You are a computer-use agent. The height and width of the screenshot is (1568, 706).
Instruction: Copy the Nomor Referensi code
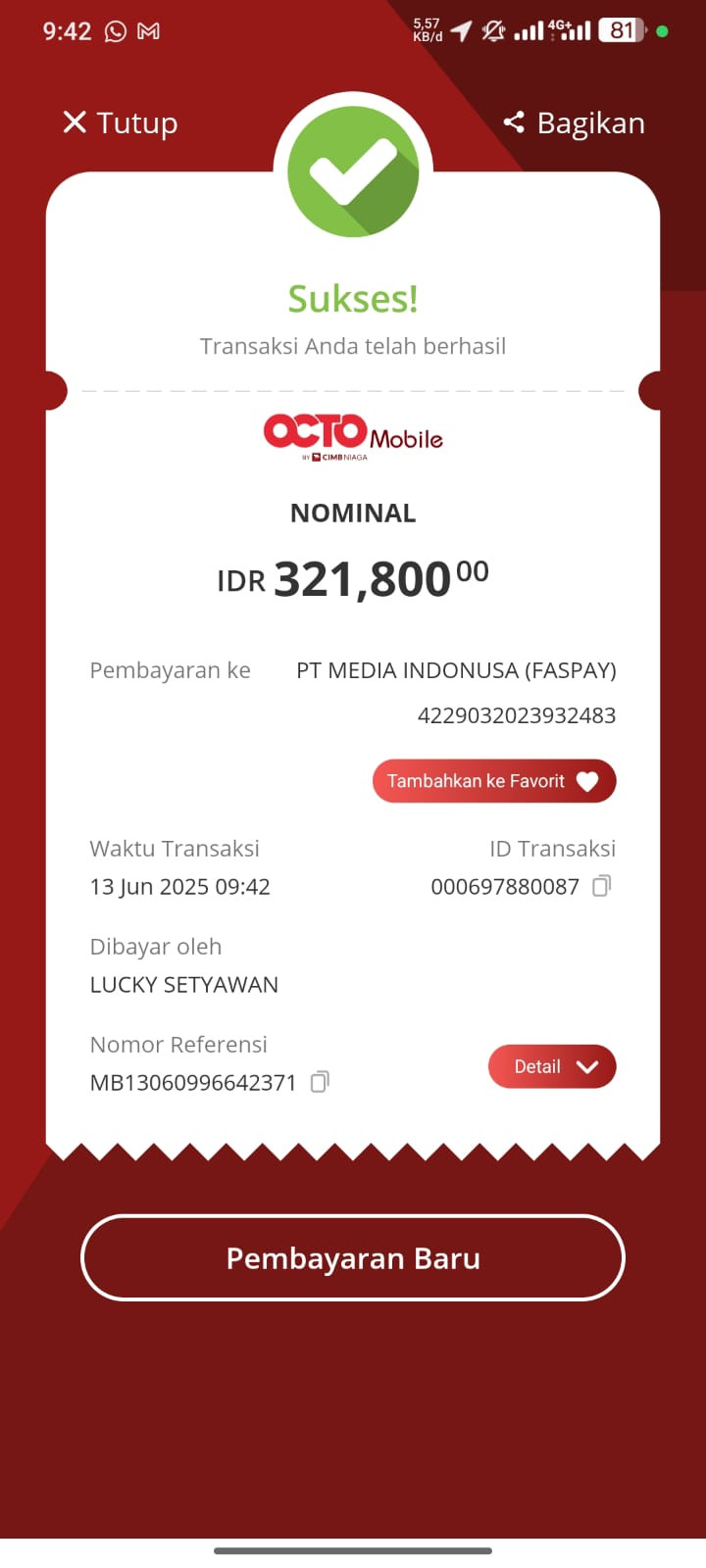320,1082
